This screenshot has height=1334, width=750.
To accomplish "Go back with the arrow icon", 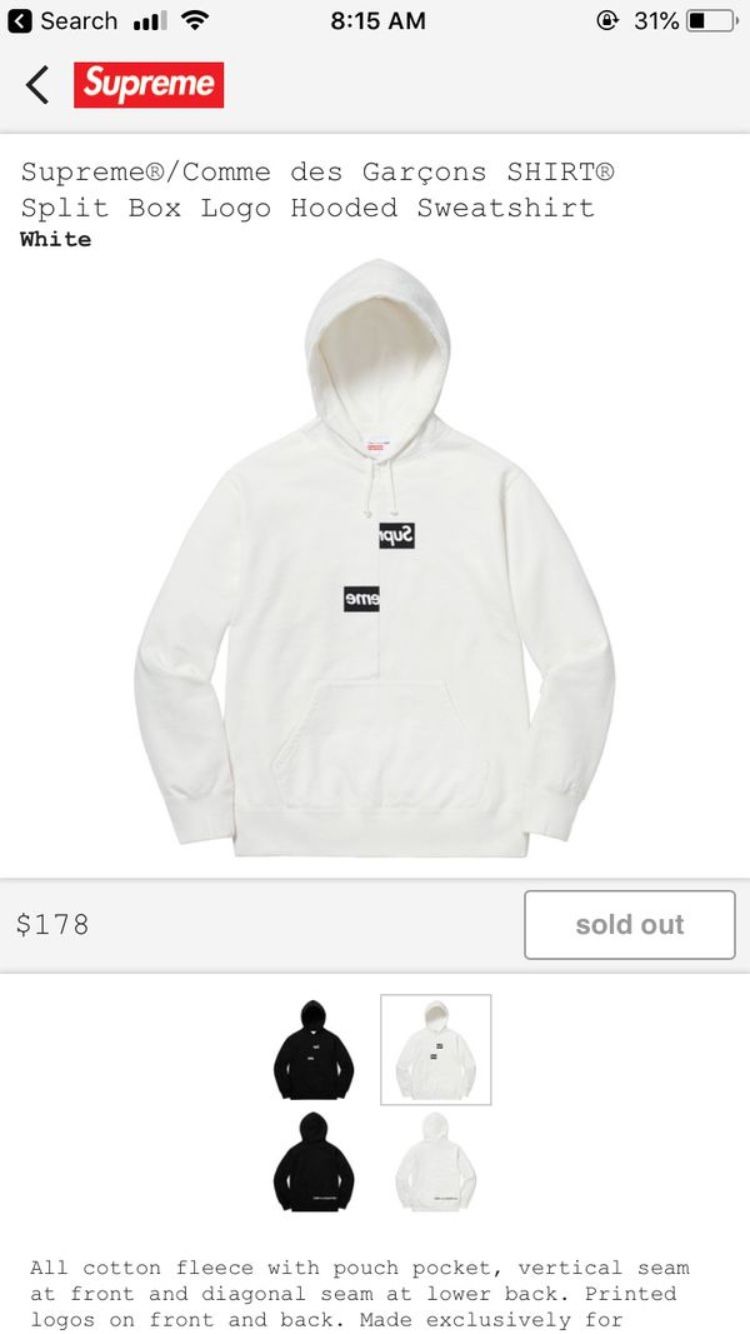I will click(37, 85).
